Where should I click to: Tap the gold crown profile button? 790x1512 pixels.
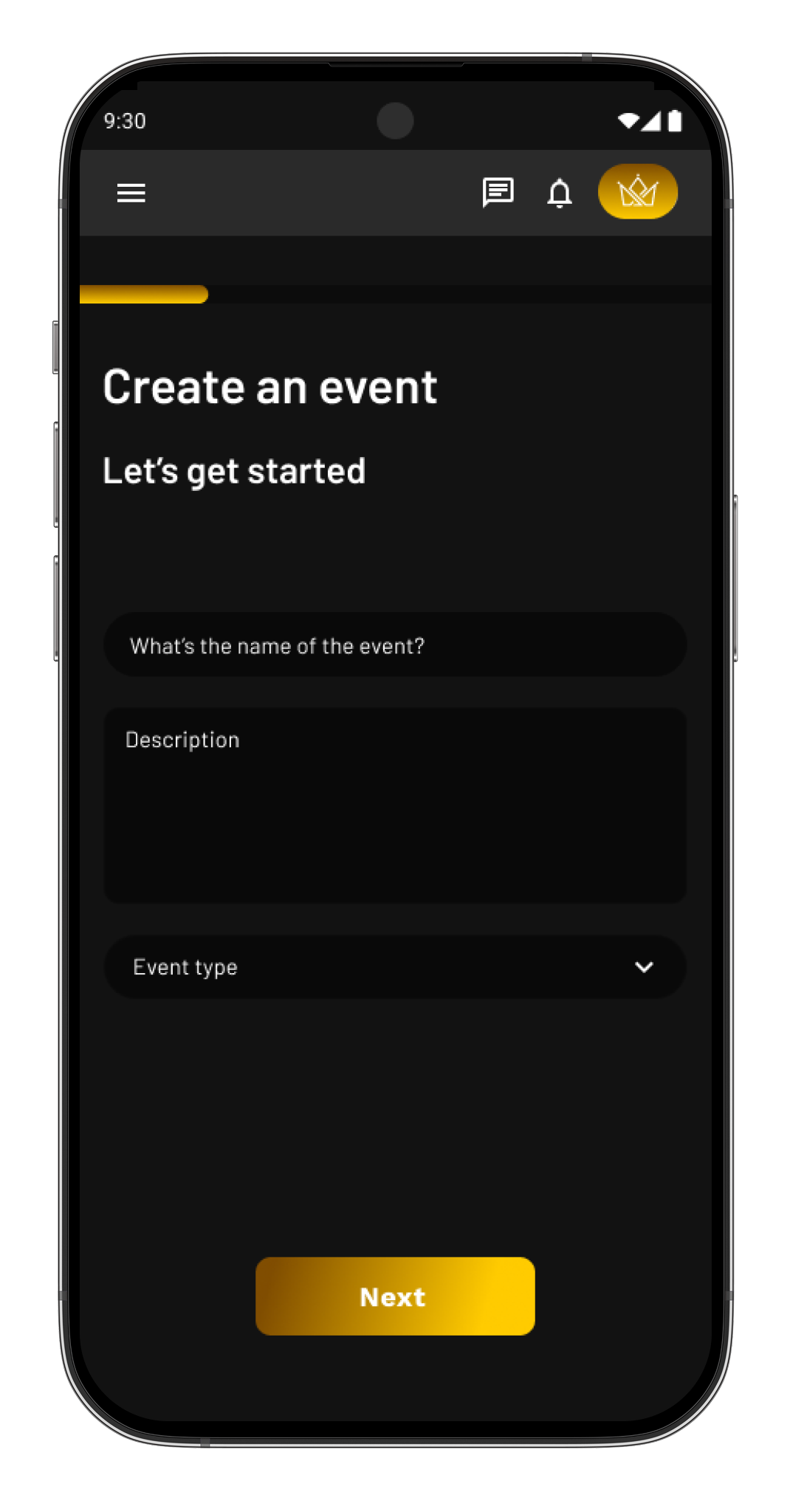coord(638,192)
